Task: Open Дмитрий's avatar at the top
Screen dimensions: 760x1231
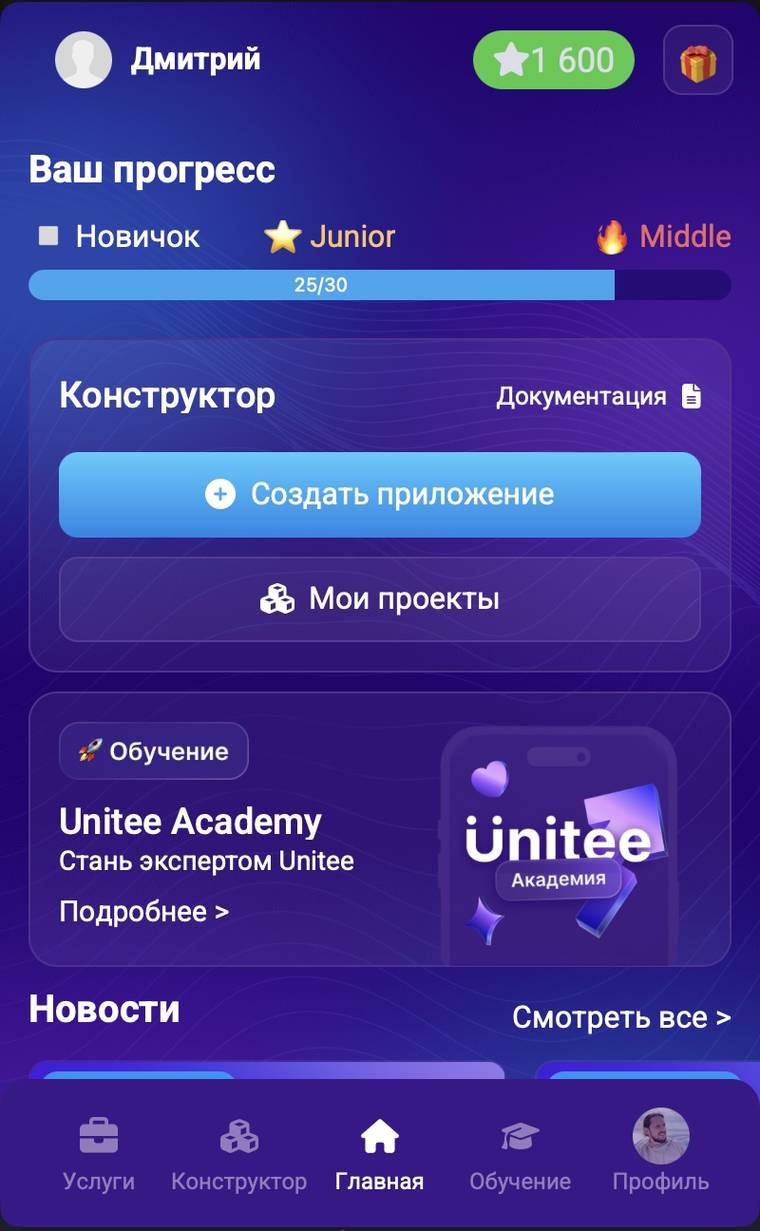Action: pyautogui.click(x=83, y=60)
